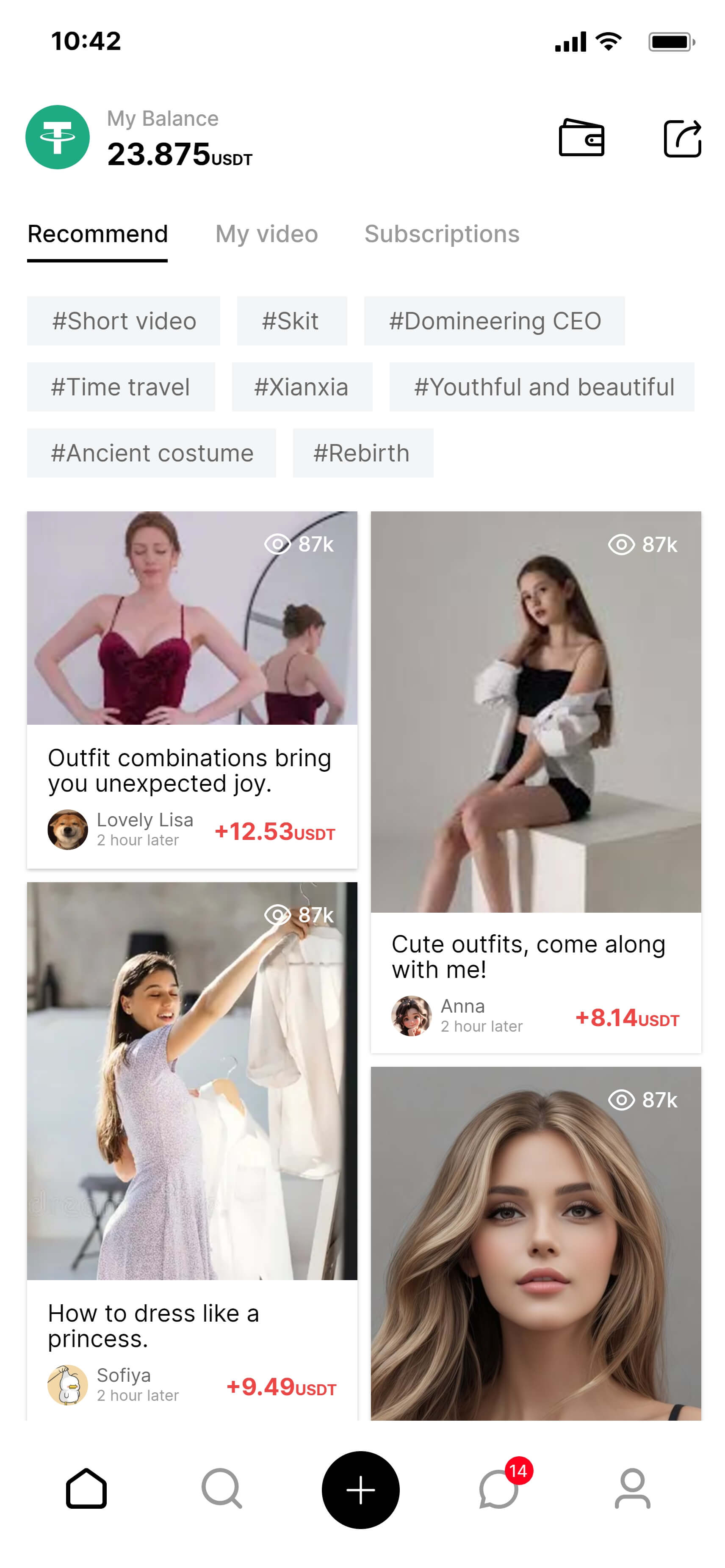Select the #Time travel tag

(x=121, y=387)
